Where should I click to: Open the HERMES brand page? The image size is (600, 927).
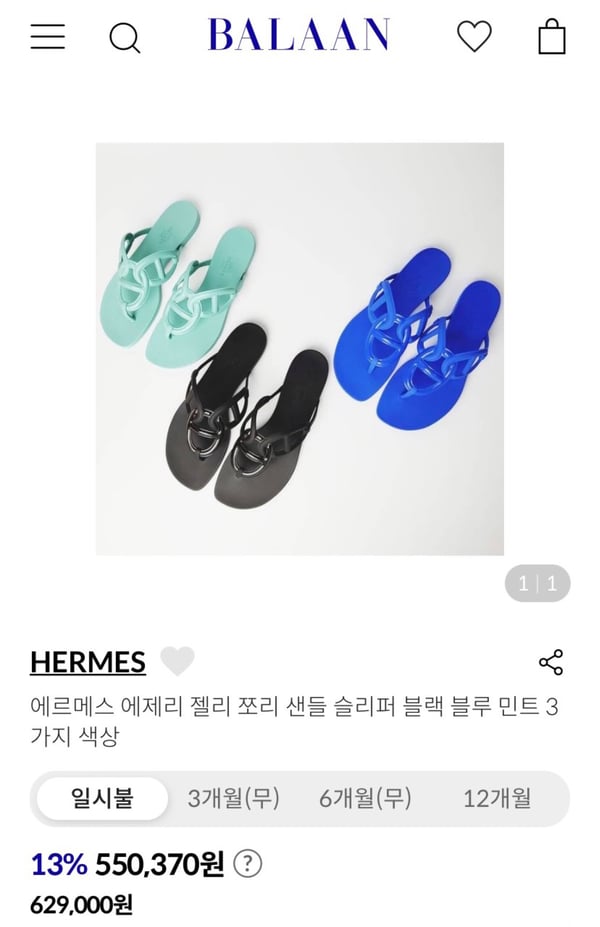88,662
